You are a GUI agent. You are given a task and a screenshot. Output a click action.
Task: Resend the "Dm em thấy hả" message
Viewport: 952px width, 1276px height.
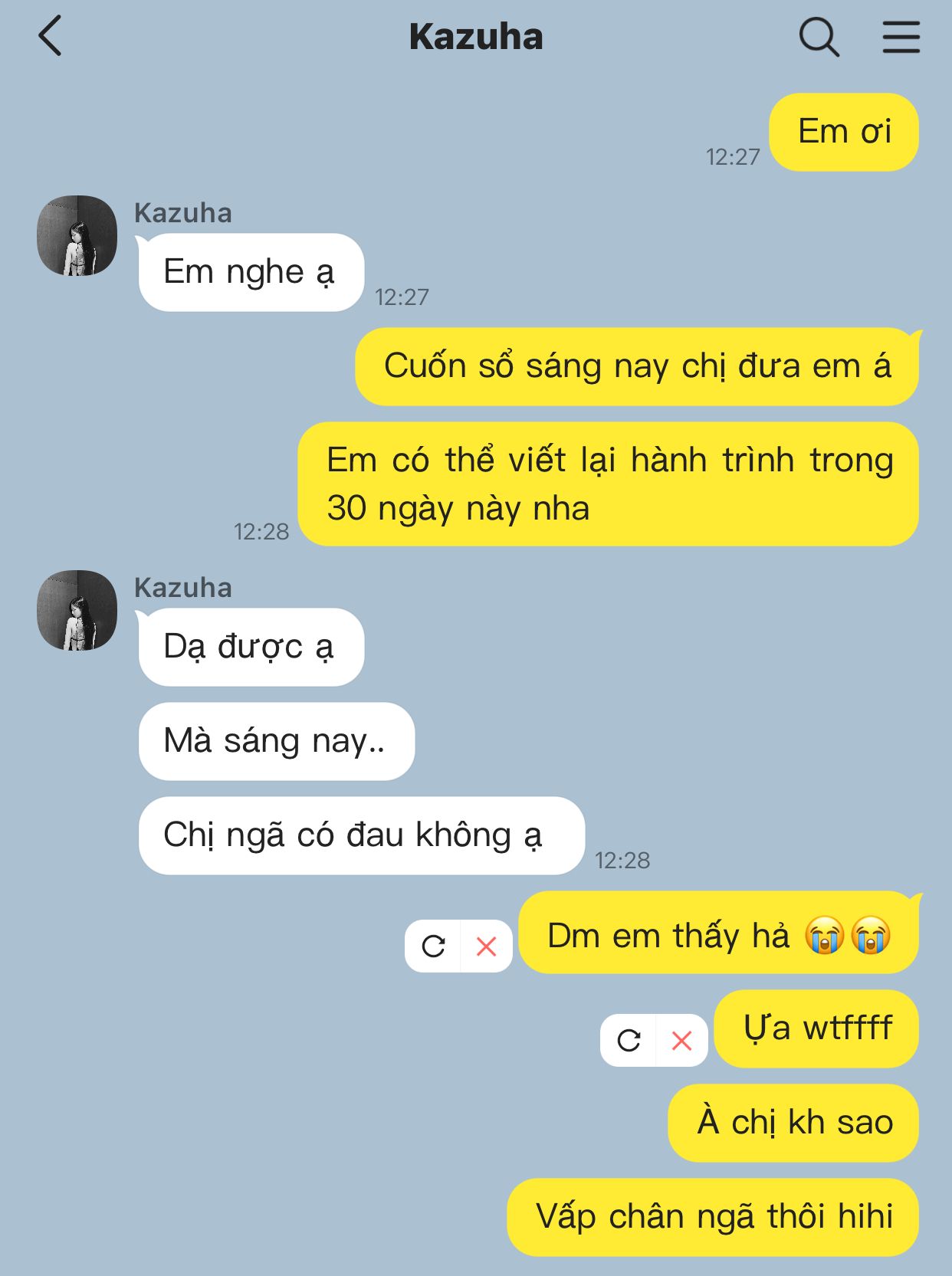pos(434,946)
